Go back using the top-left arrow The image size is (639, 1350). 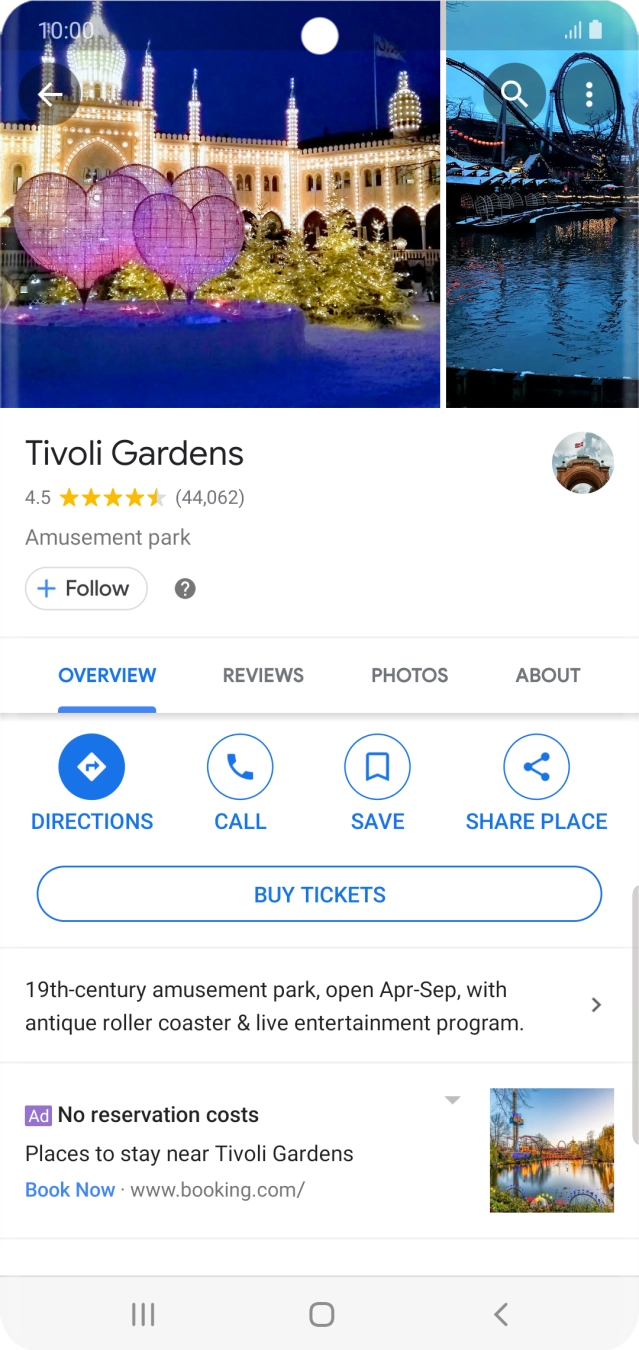[49, 95]
